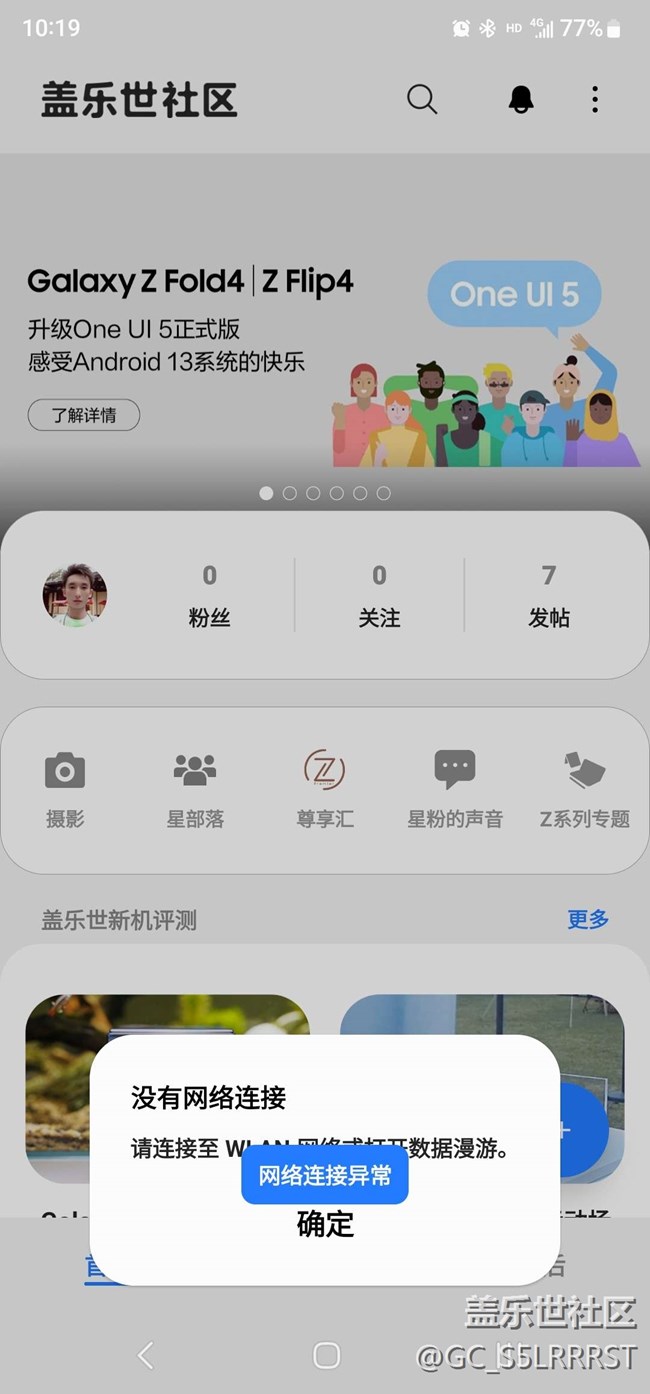Select the second banner page indicator dot
The image size is (650, 1394).
click(290, 493)
